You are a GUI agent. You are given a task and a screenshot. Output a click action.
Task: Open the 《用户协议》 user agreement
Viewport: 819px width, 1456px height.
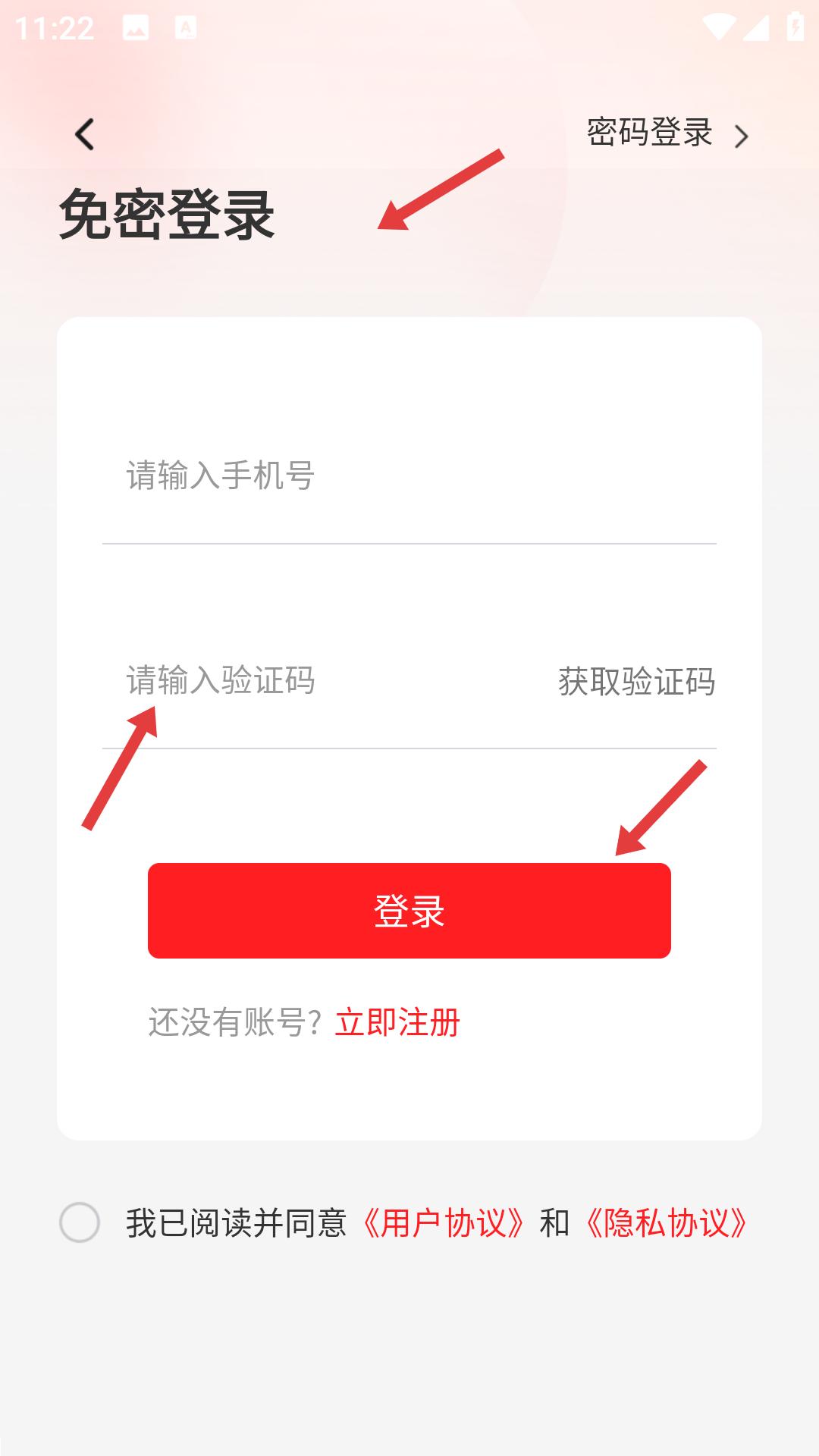(443, 1223)
